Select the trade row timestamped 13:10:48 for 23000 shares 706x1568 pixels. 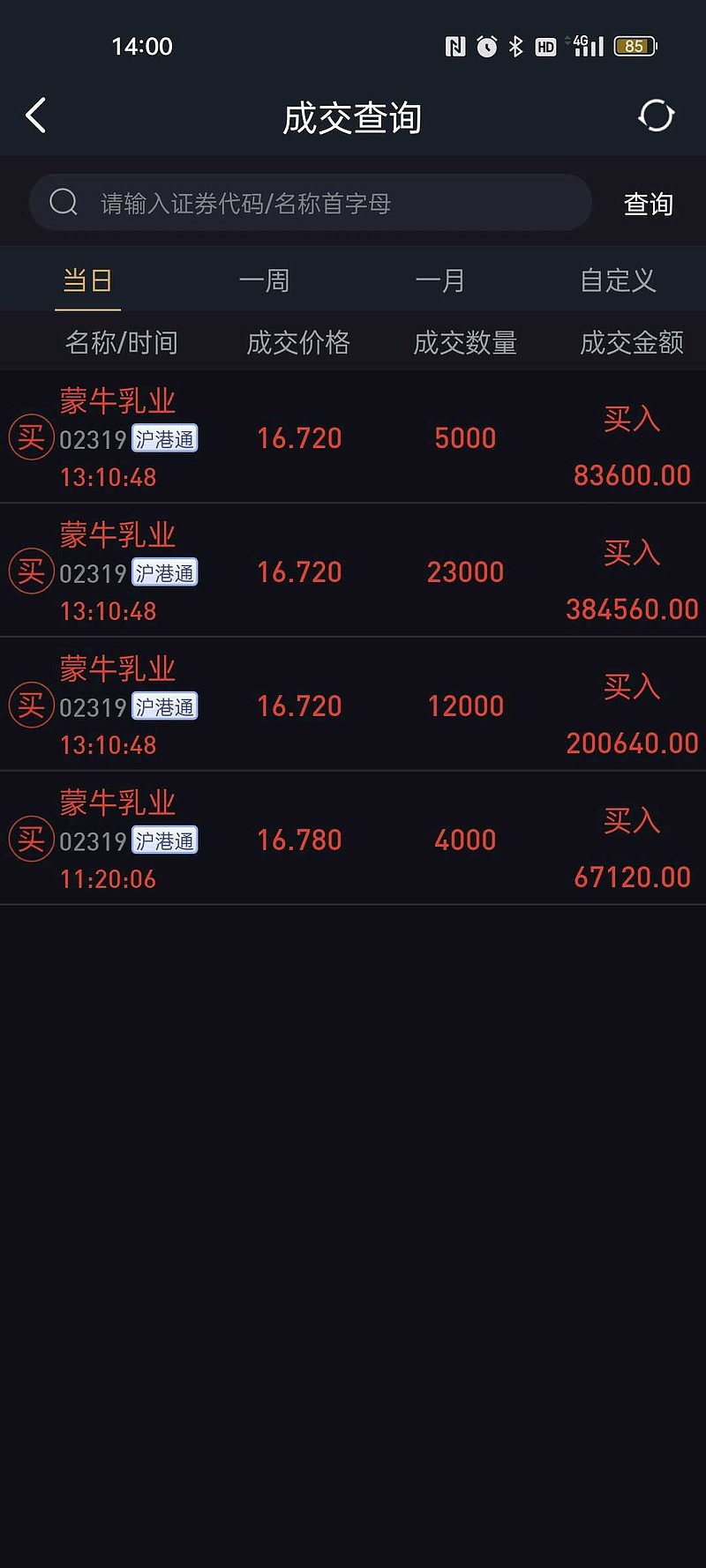point(353,571)
